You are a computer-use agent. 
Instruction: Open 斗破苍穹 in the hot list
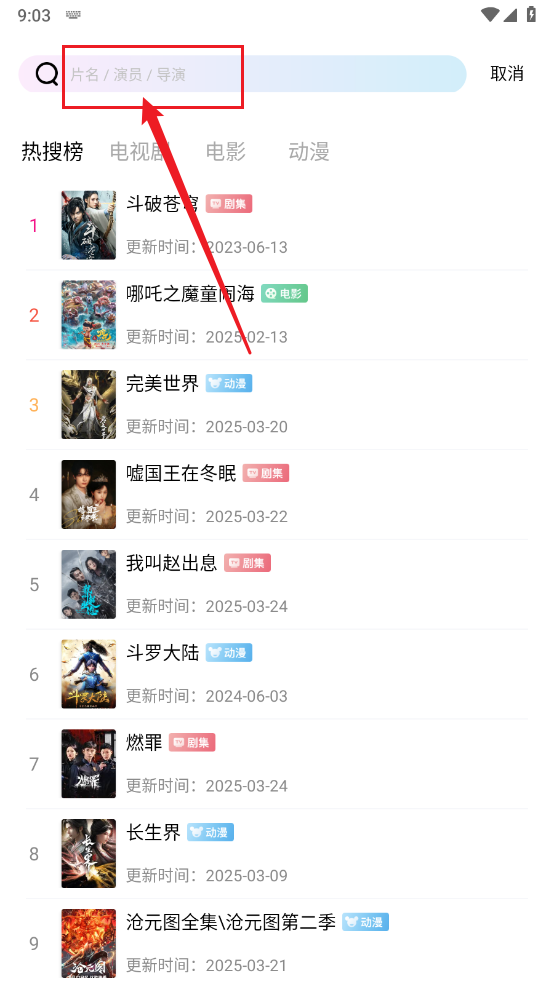coord(277,225)
